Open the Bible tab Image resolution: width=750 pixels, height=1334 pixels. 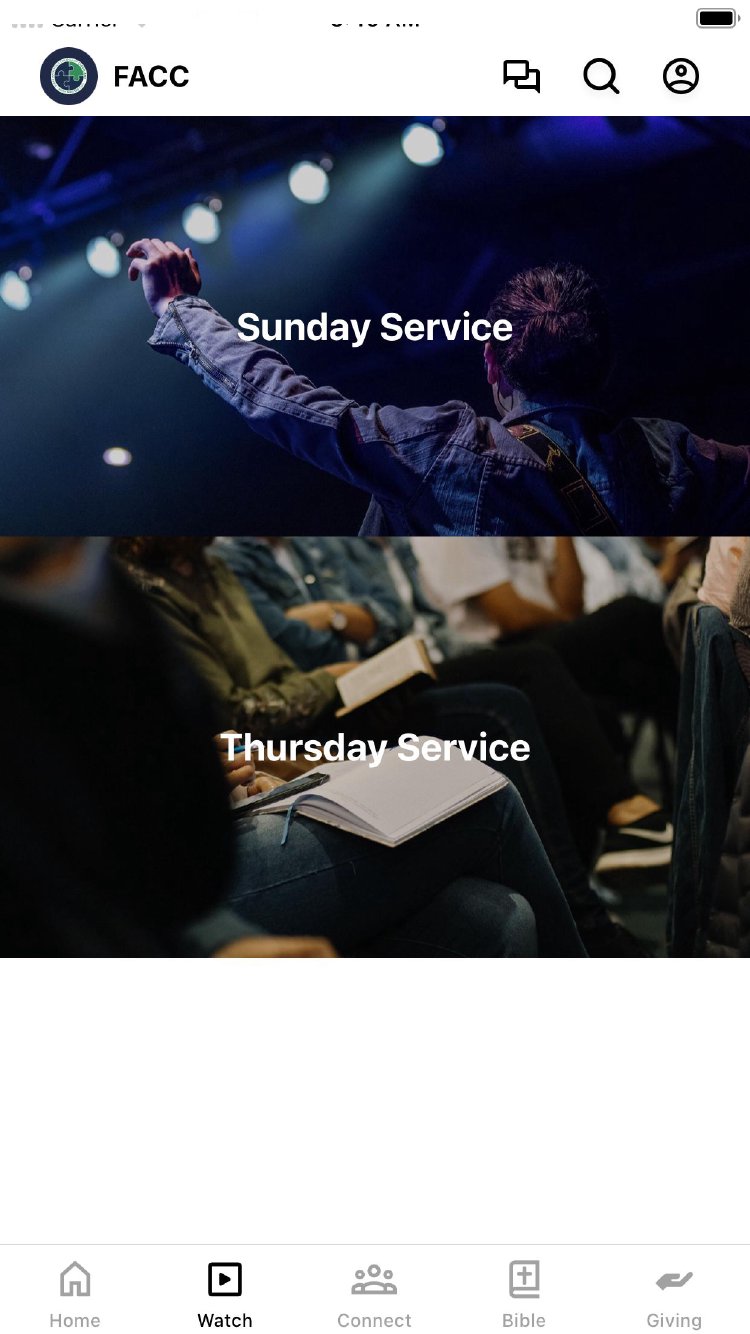(524, 1294)
